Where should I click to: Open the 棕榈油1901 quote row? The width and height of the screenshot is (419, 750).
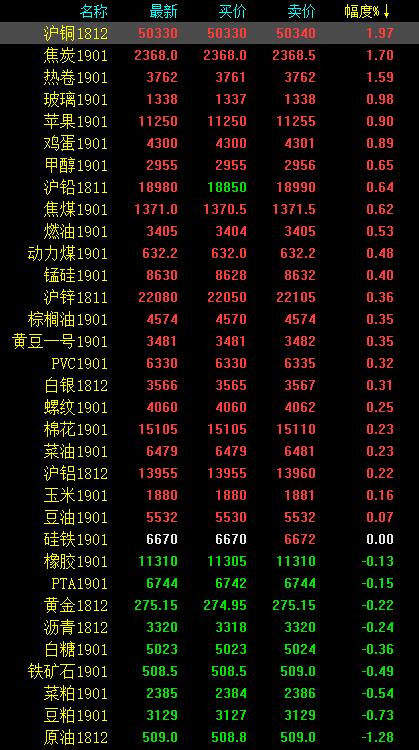(x=210, y=319)
